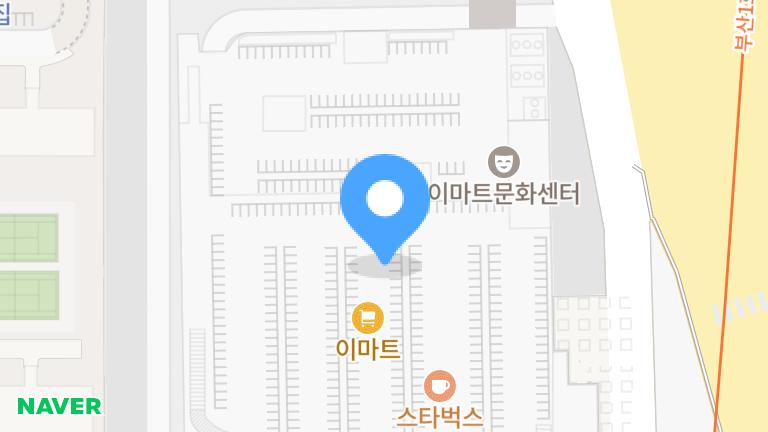Open the 이마트문화센터 marker
Viewport: 768px width, 432px height.
click(x=503, y=159)
